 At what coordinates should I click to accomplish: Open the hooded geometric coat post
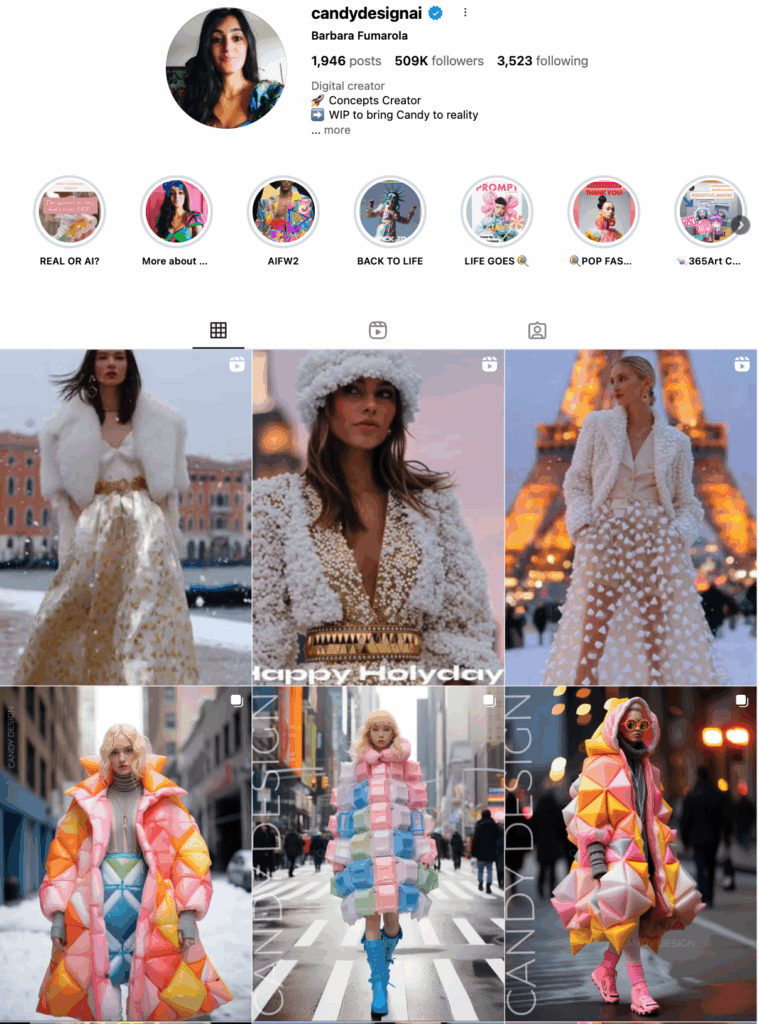(x=631, y=853)
